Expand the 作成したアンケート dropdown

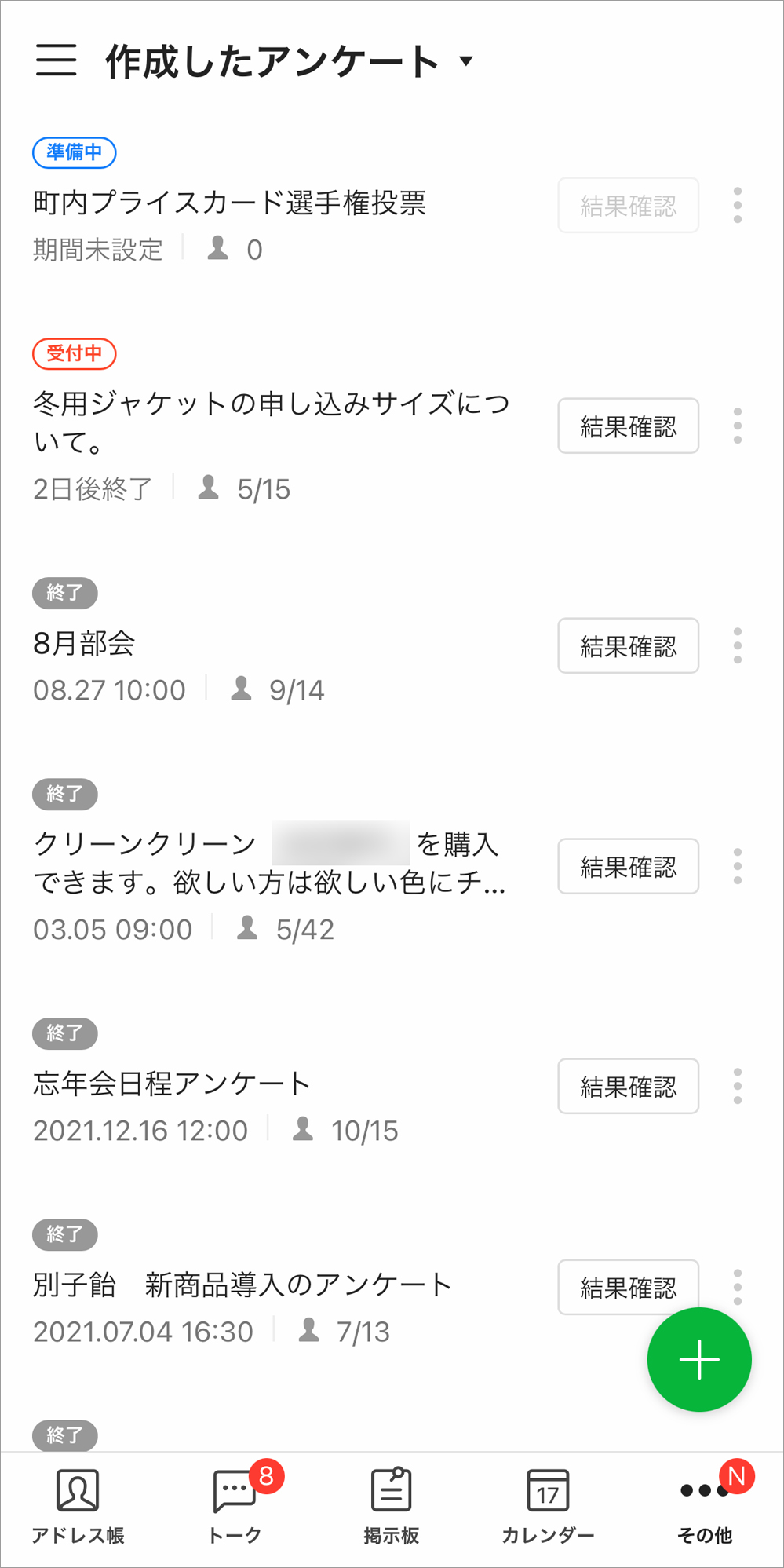466,61
